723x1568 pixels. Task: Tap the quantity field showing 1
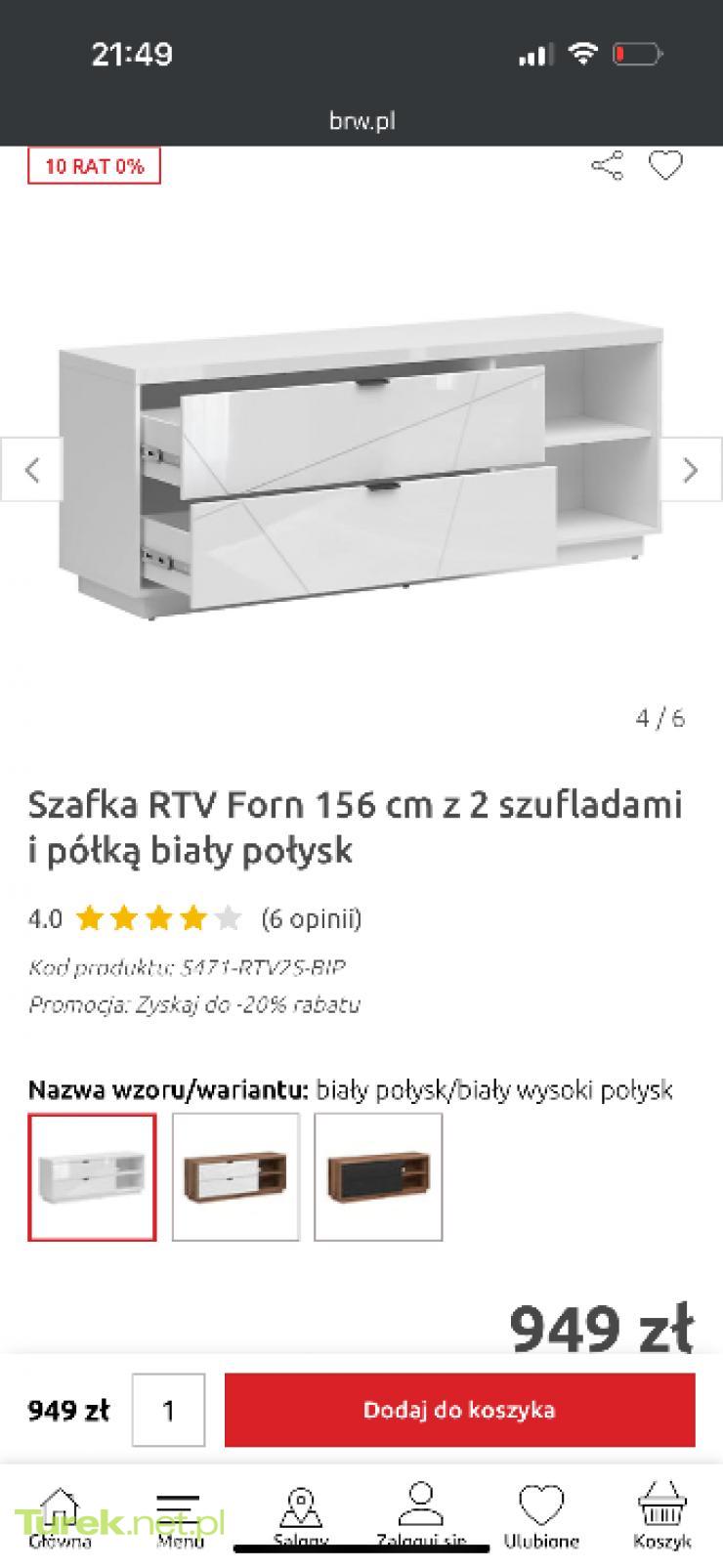pos(168,1410)
